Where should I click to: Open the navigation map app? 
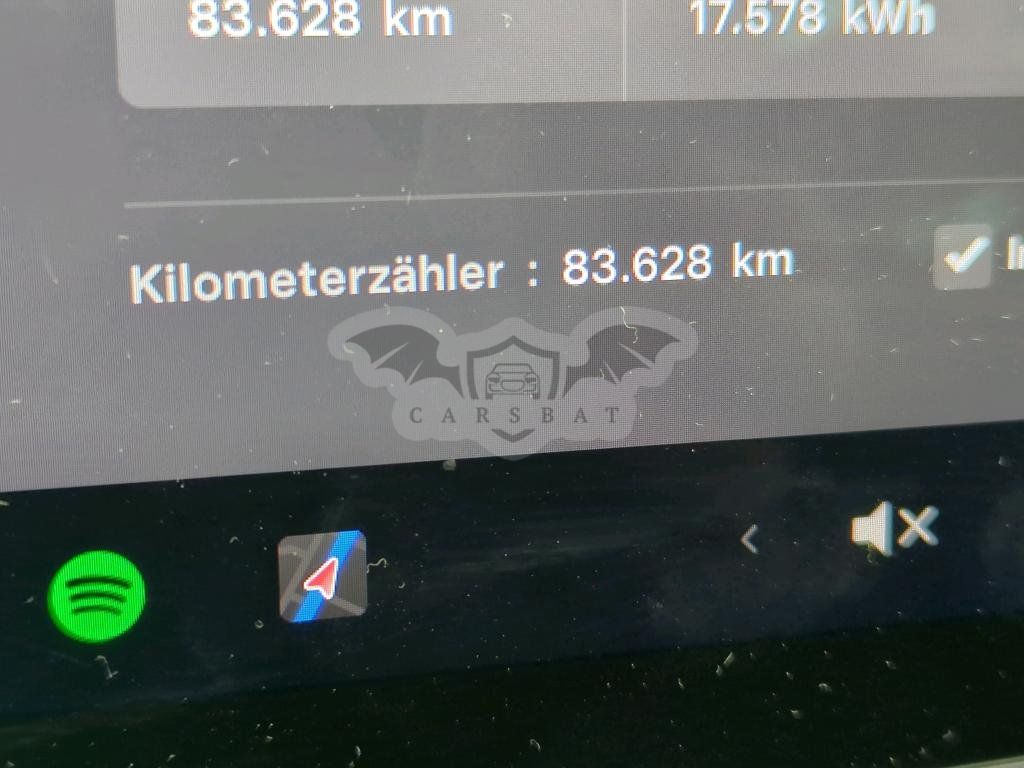coord(323,575)
